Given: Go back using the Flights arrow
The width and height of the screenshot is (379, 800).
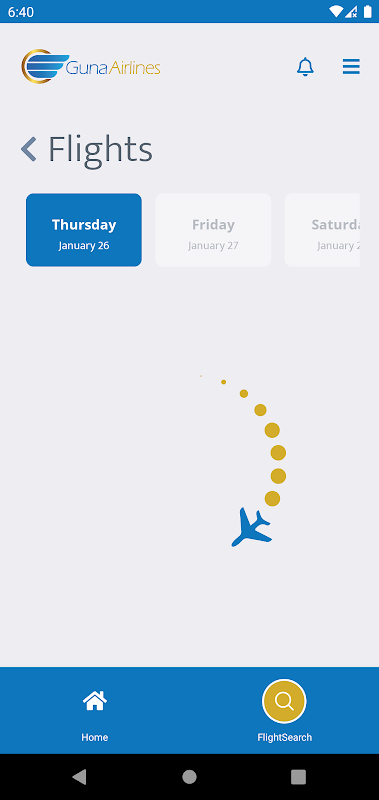Looking at the screenshot, I should tap(29, 149).
